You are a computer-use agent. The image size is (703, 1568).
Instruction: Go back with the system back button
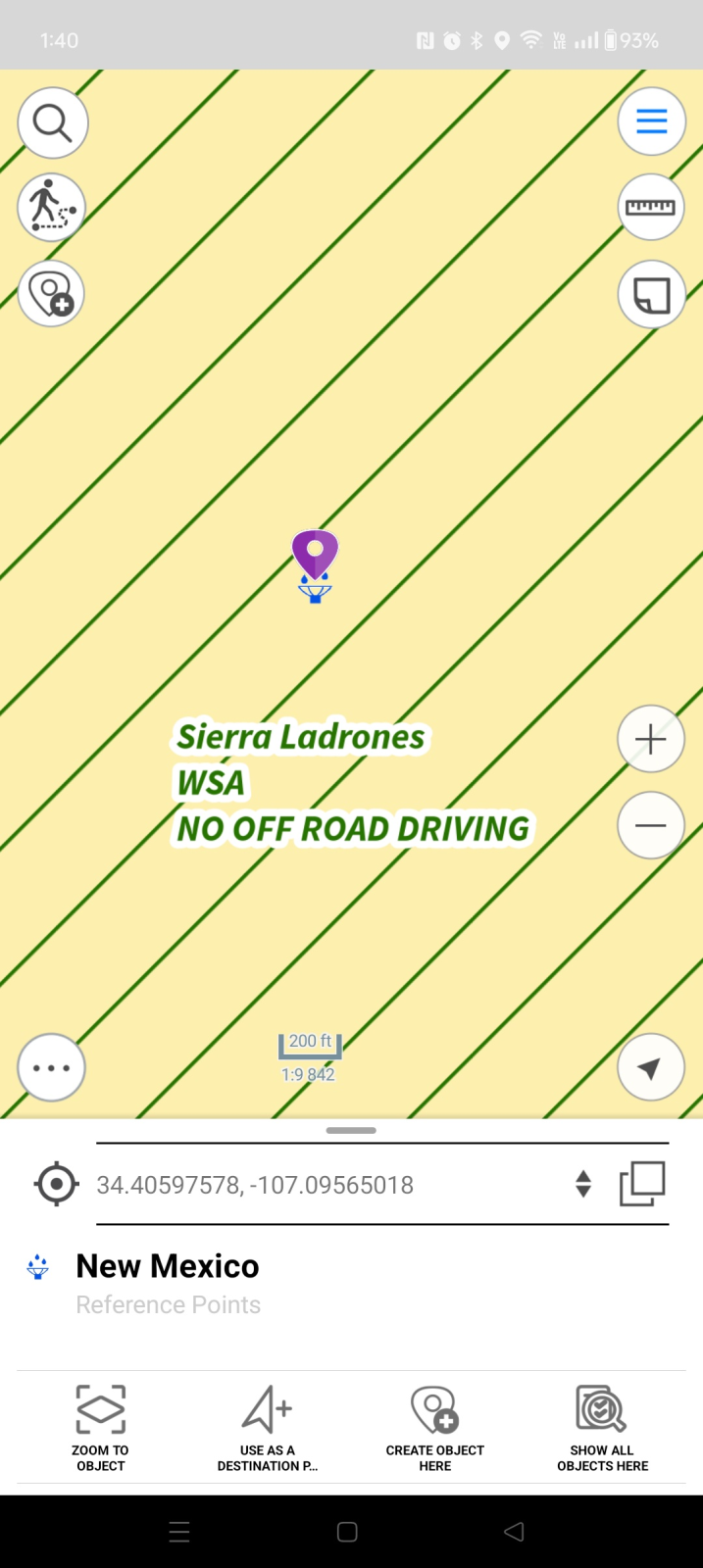pyautogui.click(x=514, y=1532)
